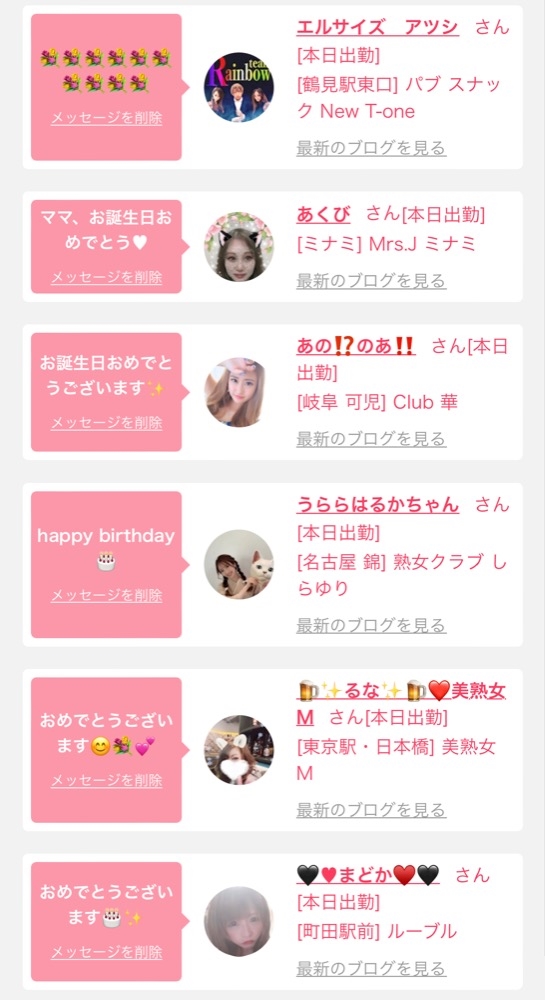Delete the happy birthday message
The image size is (545, 1000).
point(106,596)
